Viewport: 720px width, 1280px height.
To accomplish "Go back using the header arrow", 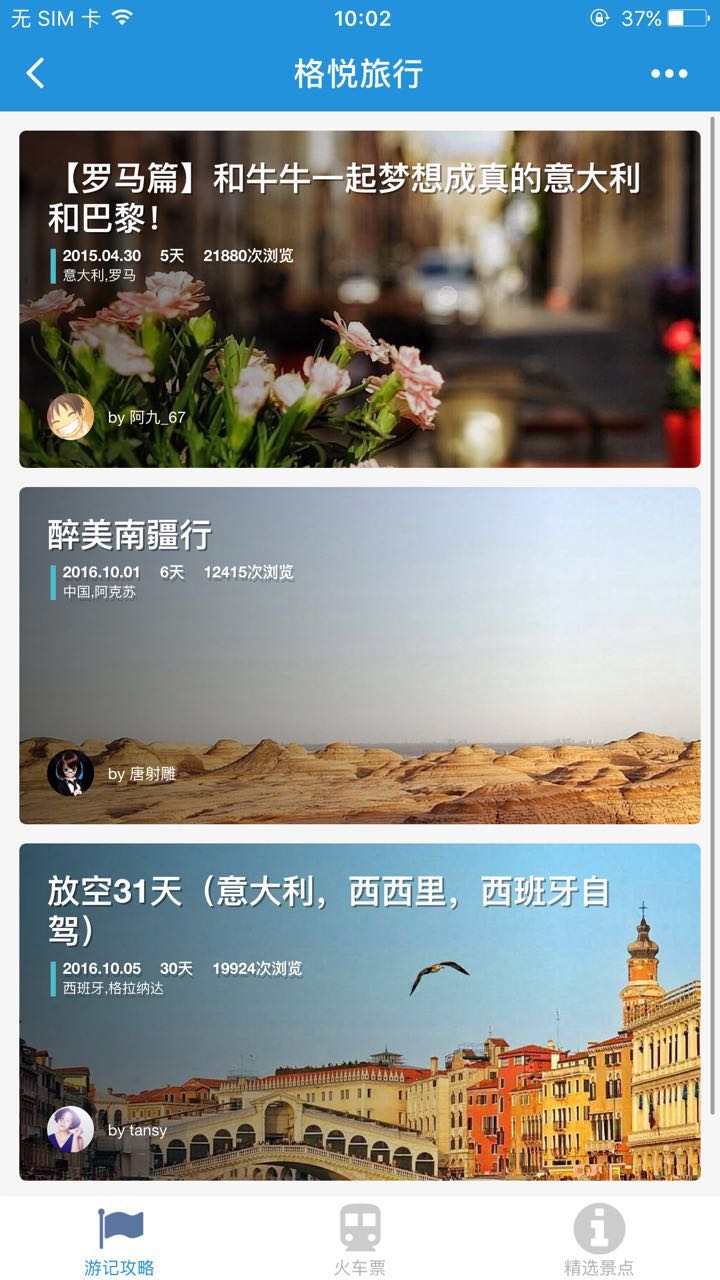I will pos(36,73).
